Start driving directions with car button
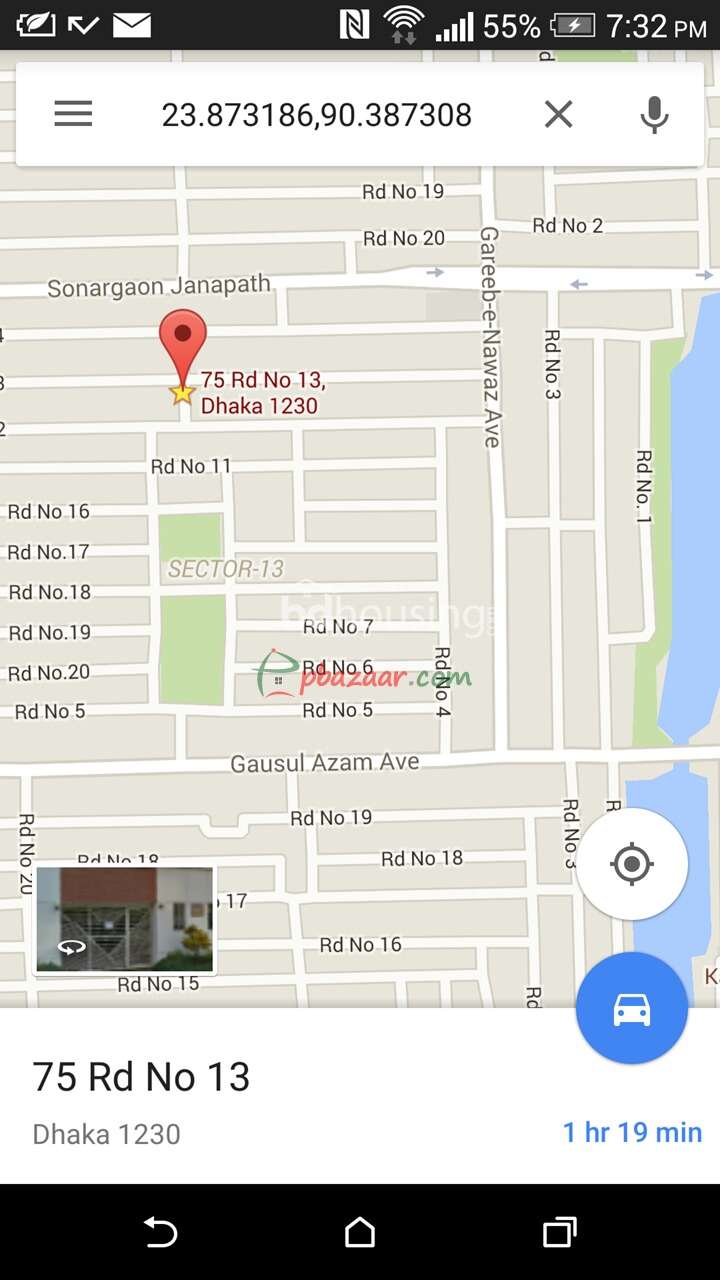Viewport: 720px width, 1280px height. (x=632, y=1008)
